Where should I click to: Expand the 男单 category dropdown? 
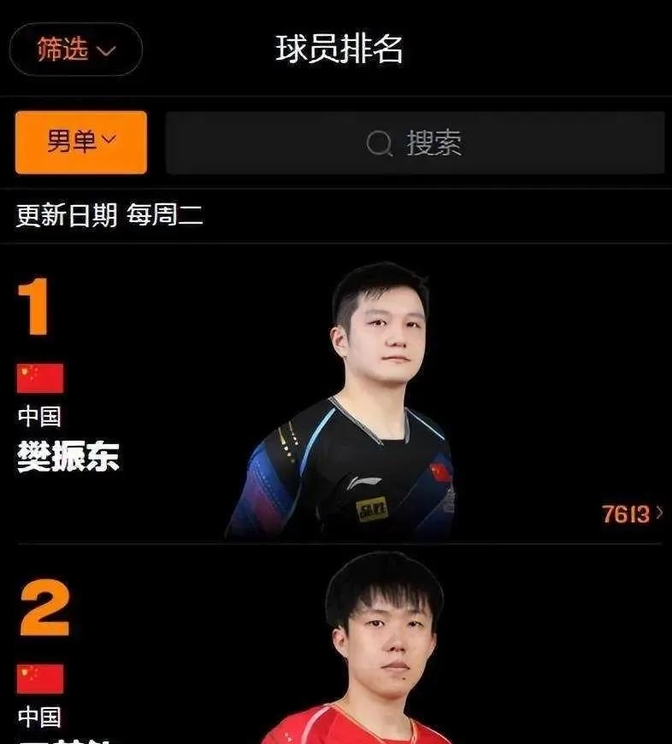pyautogui.click(x=81, y=142)
